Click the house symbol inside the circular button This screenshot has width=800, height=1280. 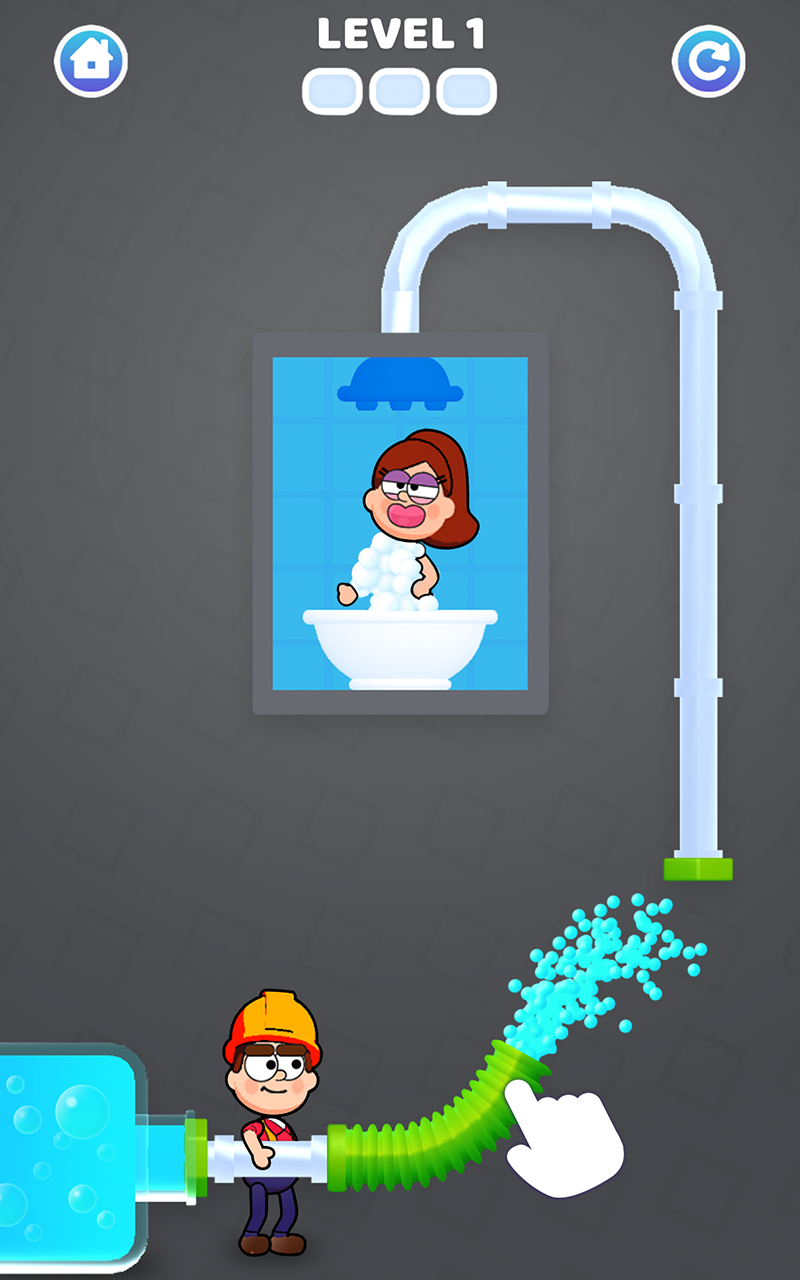coord(91,60)
